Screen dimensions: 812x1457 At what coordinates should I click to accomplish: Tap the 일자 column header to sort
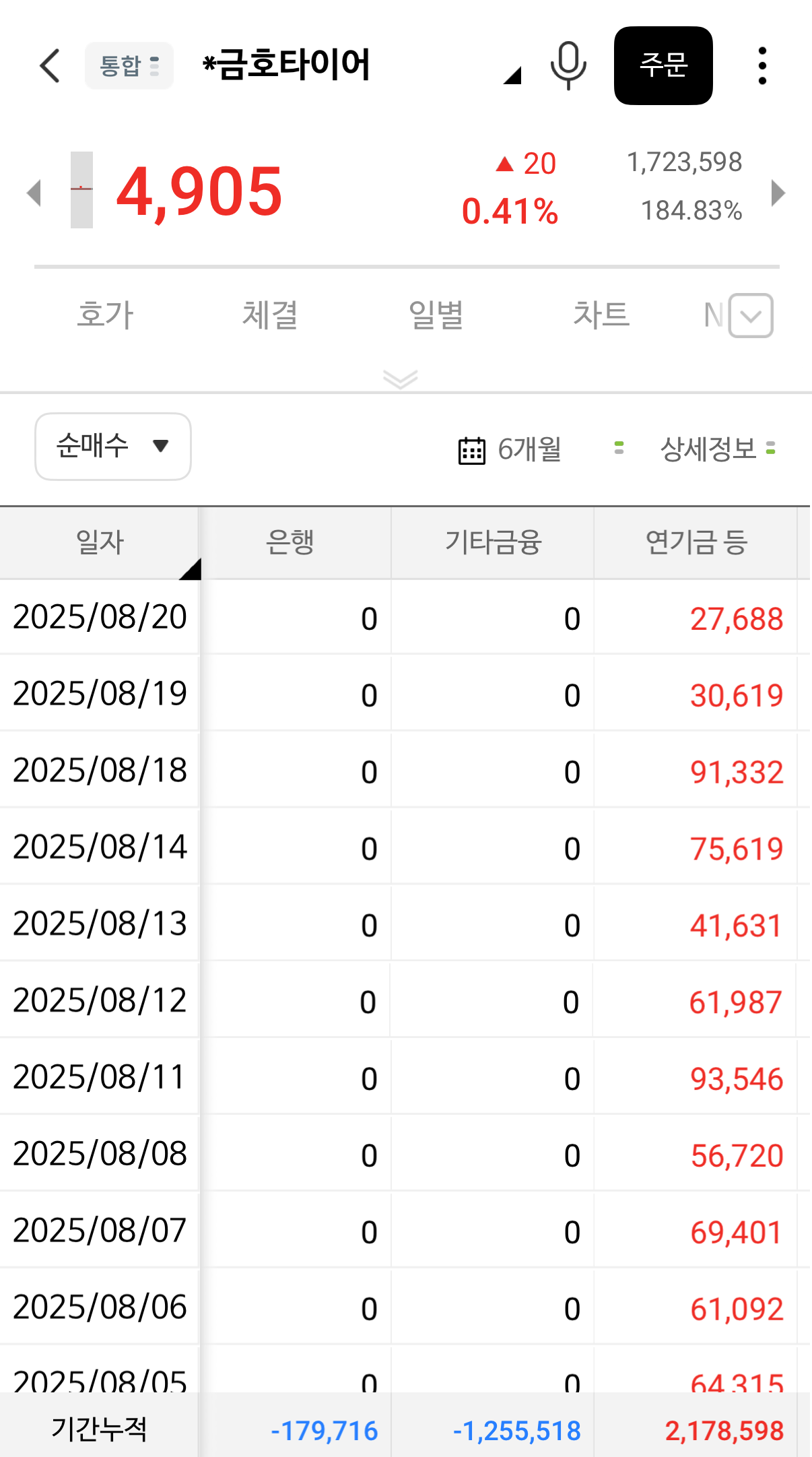(100, 542)
